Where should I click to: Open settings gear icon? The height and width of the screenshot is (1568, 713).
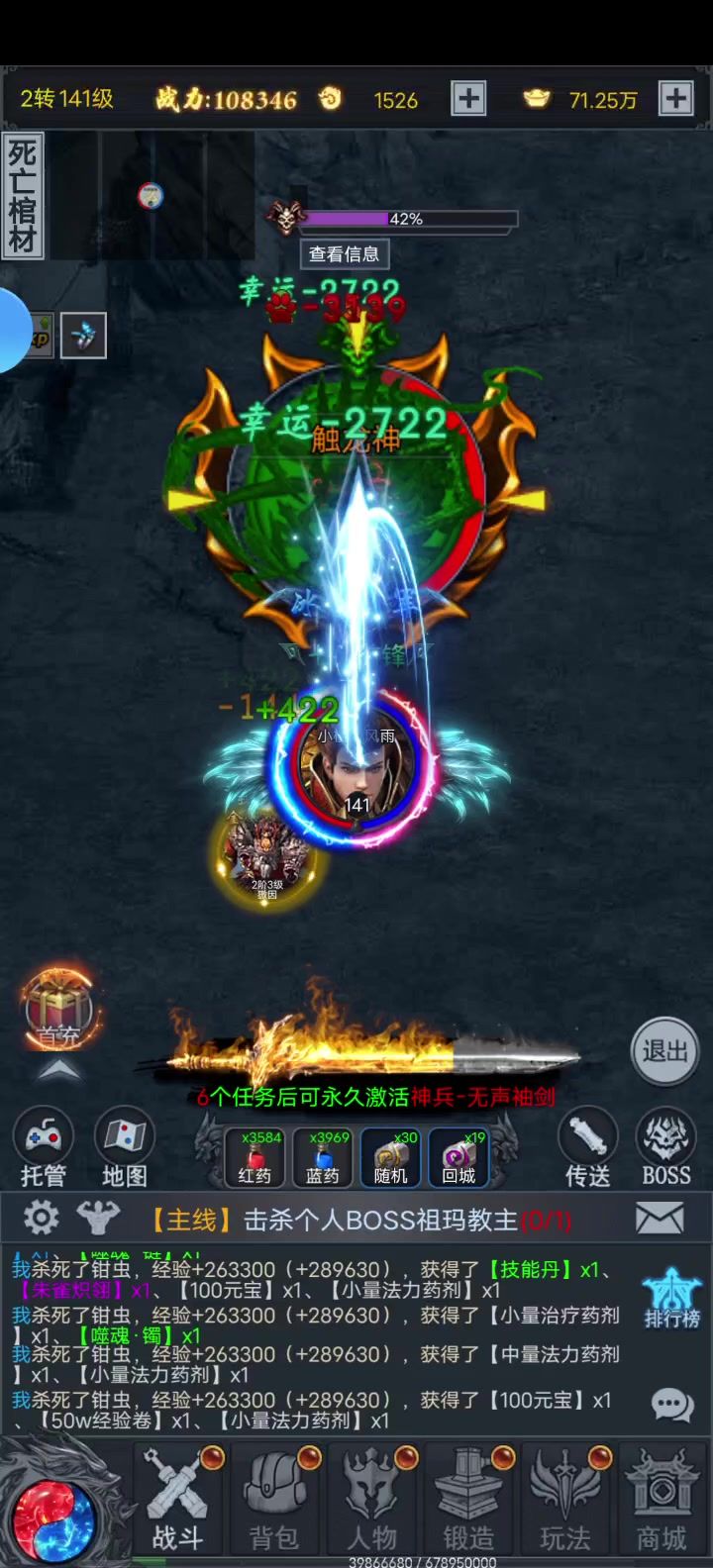41,1219
